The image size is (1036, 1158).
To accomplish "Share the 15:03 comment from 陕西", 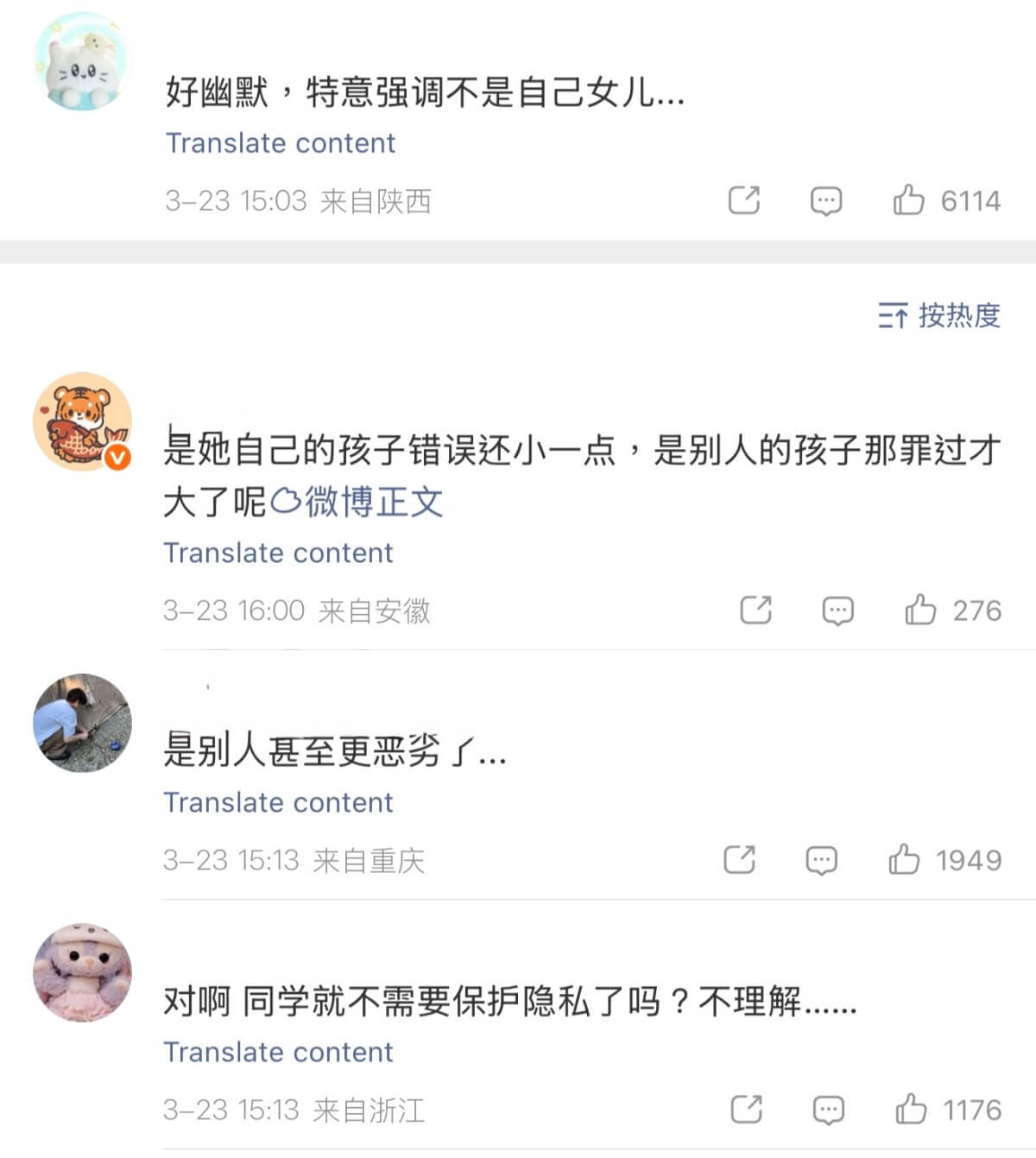I will coord(744,200).
